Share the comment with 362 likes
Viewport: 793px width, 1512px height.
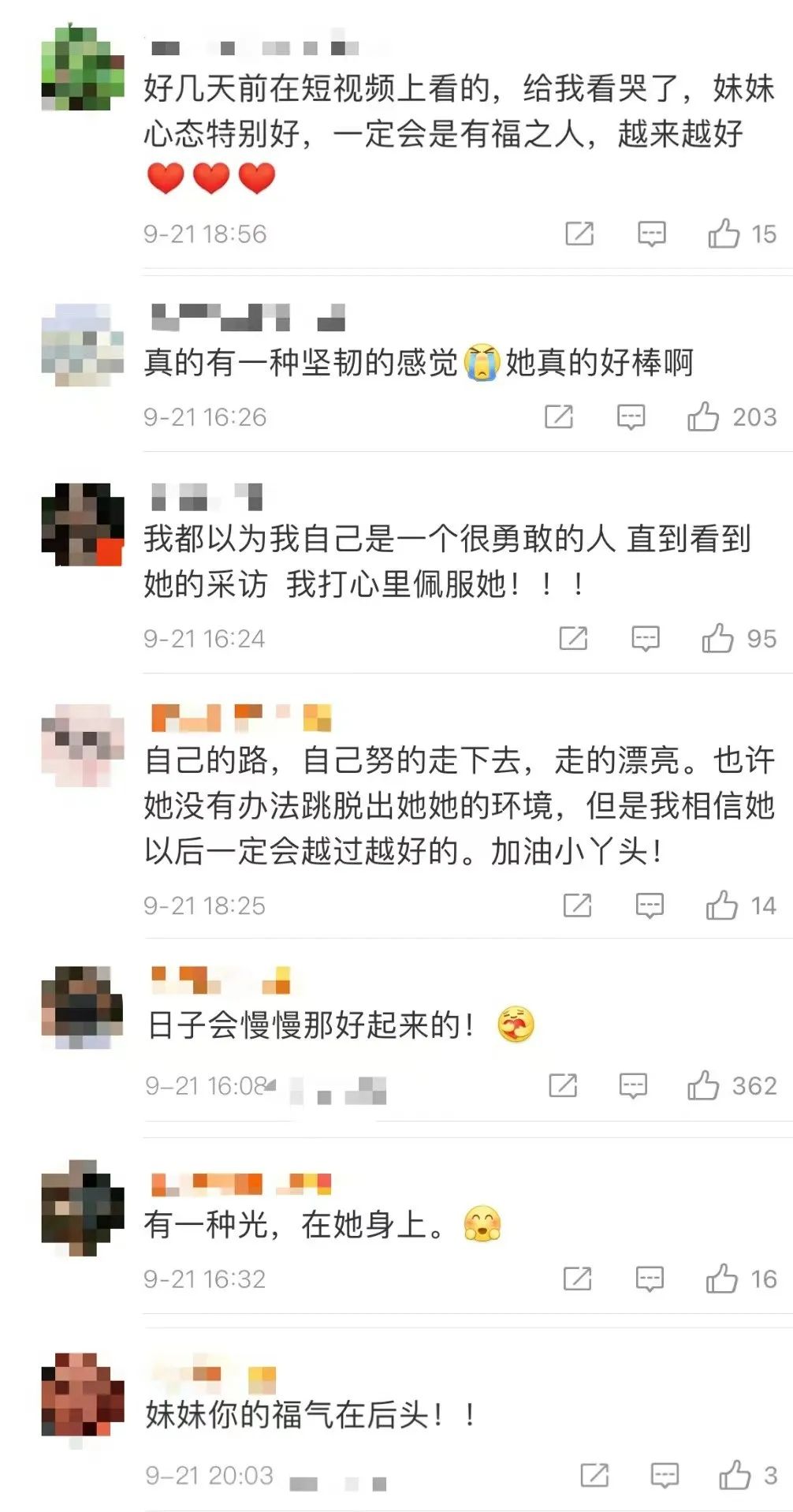click(563, 1086)
